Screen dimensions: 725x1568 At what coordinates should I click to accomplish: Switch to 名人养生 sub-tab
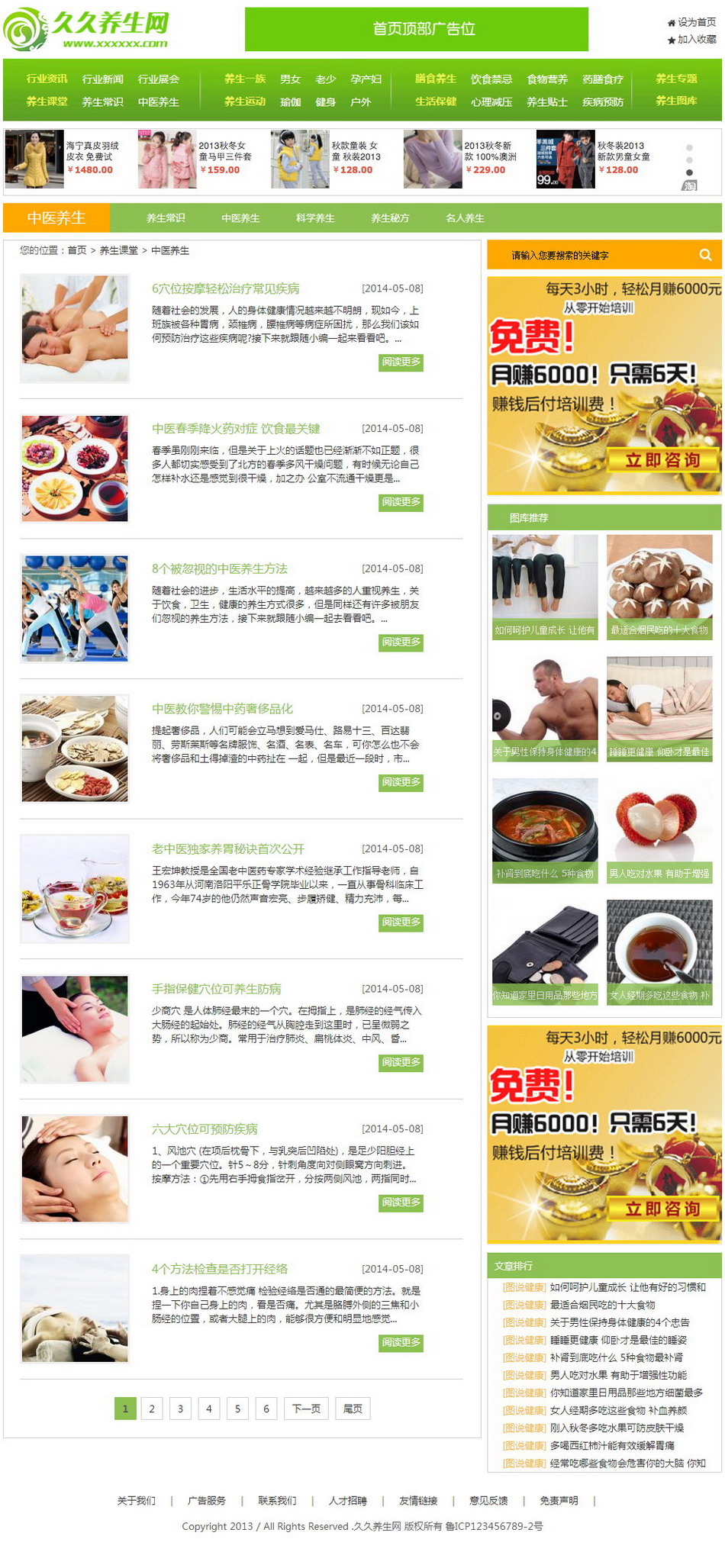click(x=465, y=218)
